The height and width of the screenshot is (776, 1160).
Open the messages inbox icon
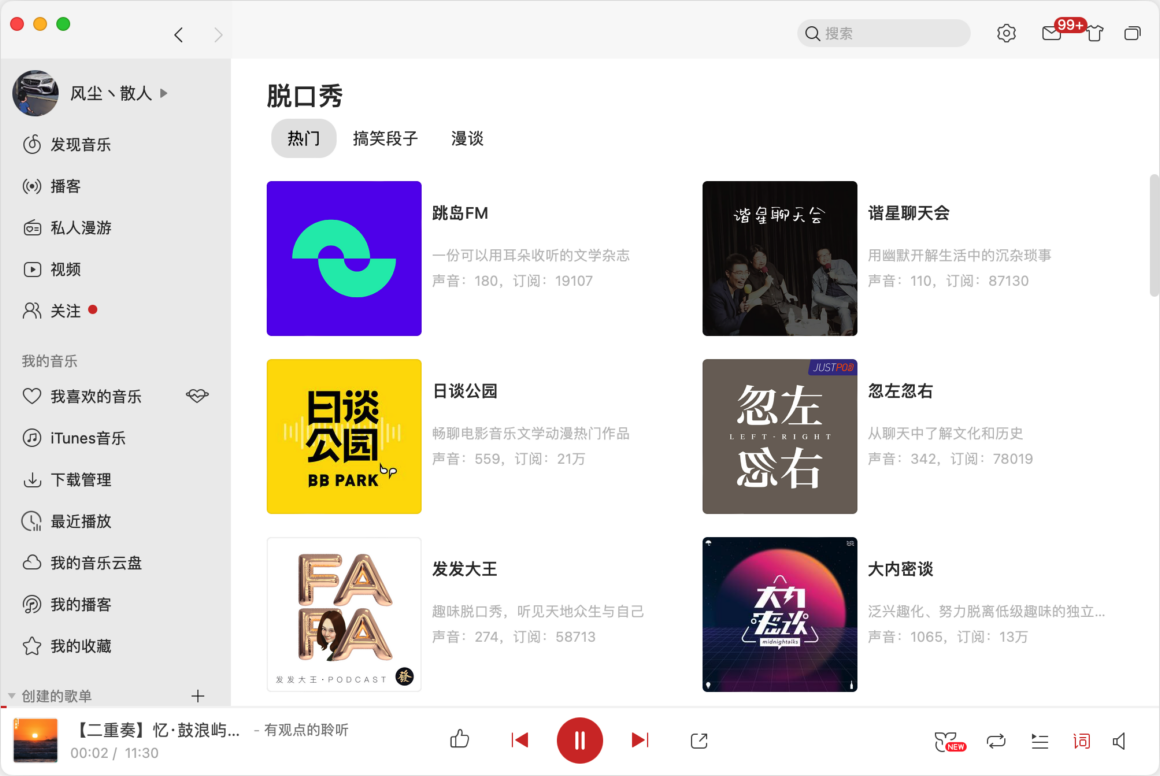(1051, 33)
